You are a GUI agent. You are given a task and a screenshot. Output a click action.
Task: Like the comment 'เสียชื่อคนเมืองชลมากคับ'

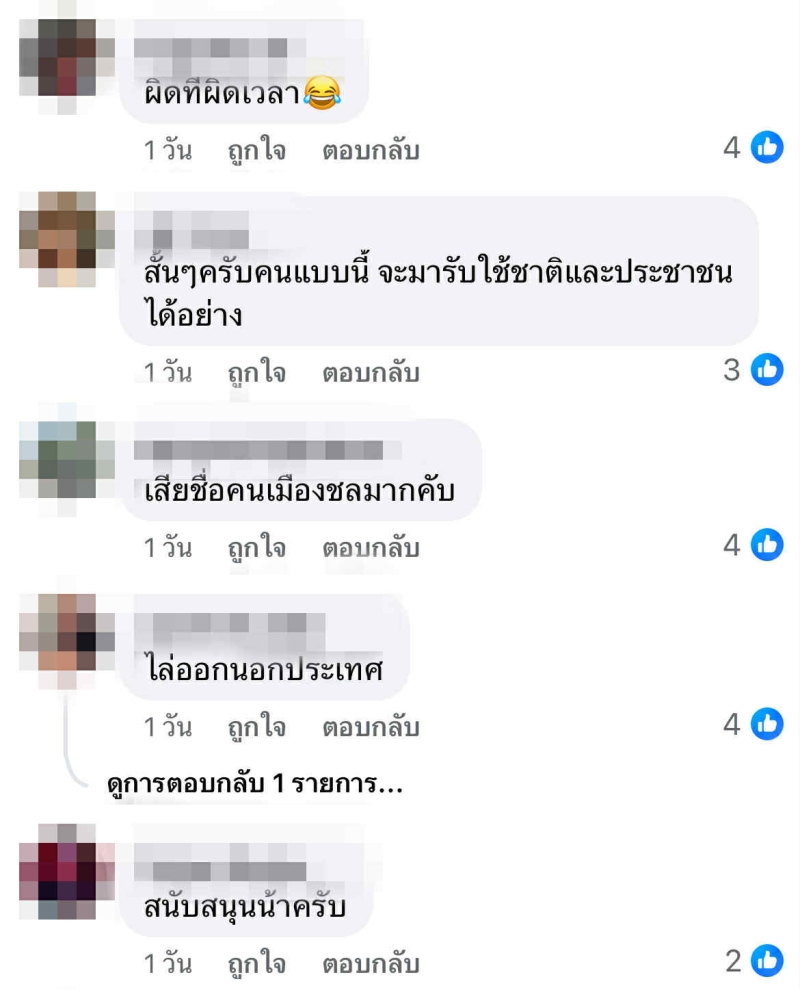[x=256, y=548]
